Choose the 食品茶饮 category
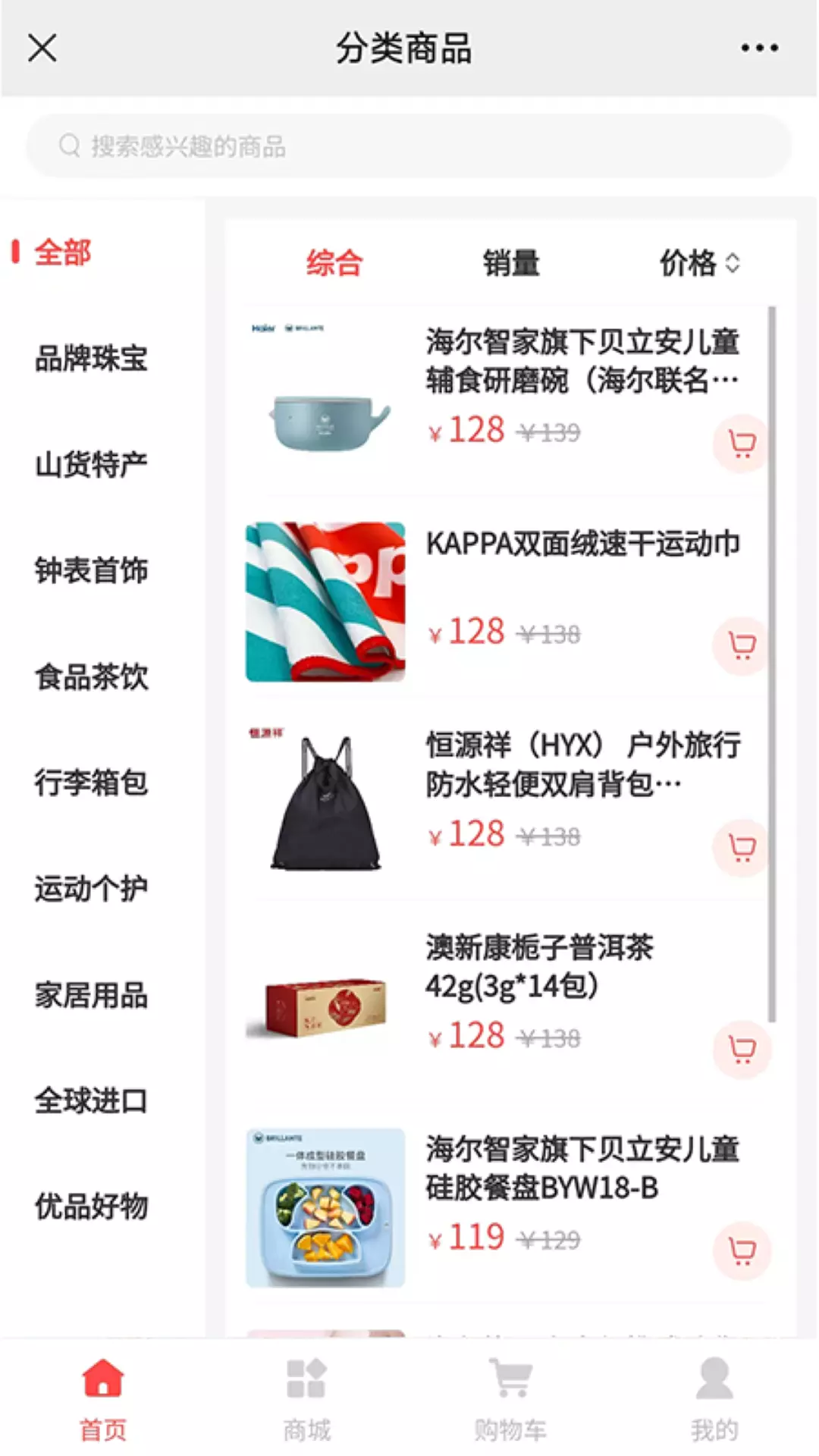 point(91,676)
